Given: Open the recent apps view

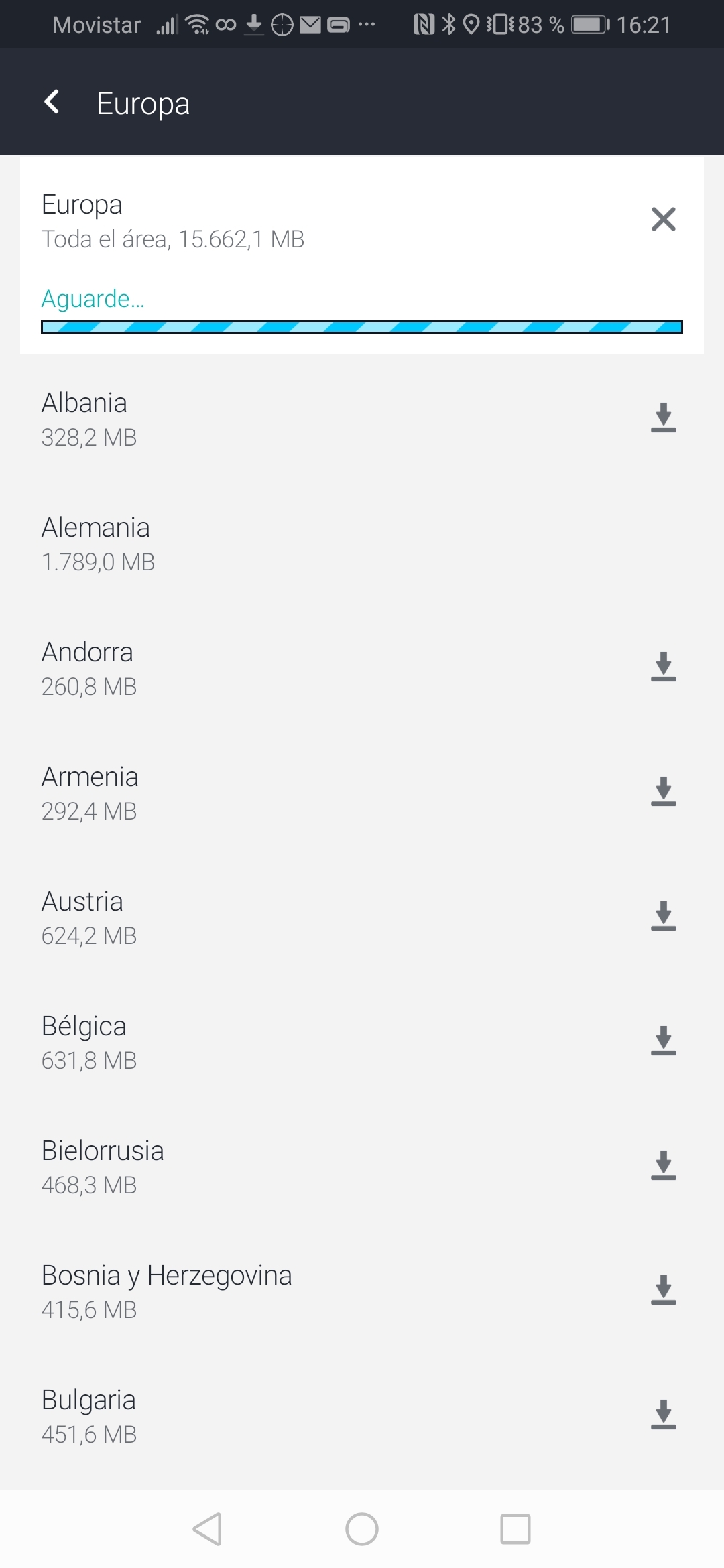Looking at the screenshot, I should [515, 1529].
